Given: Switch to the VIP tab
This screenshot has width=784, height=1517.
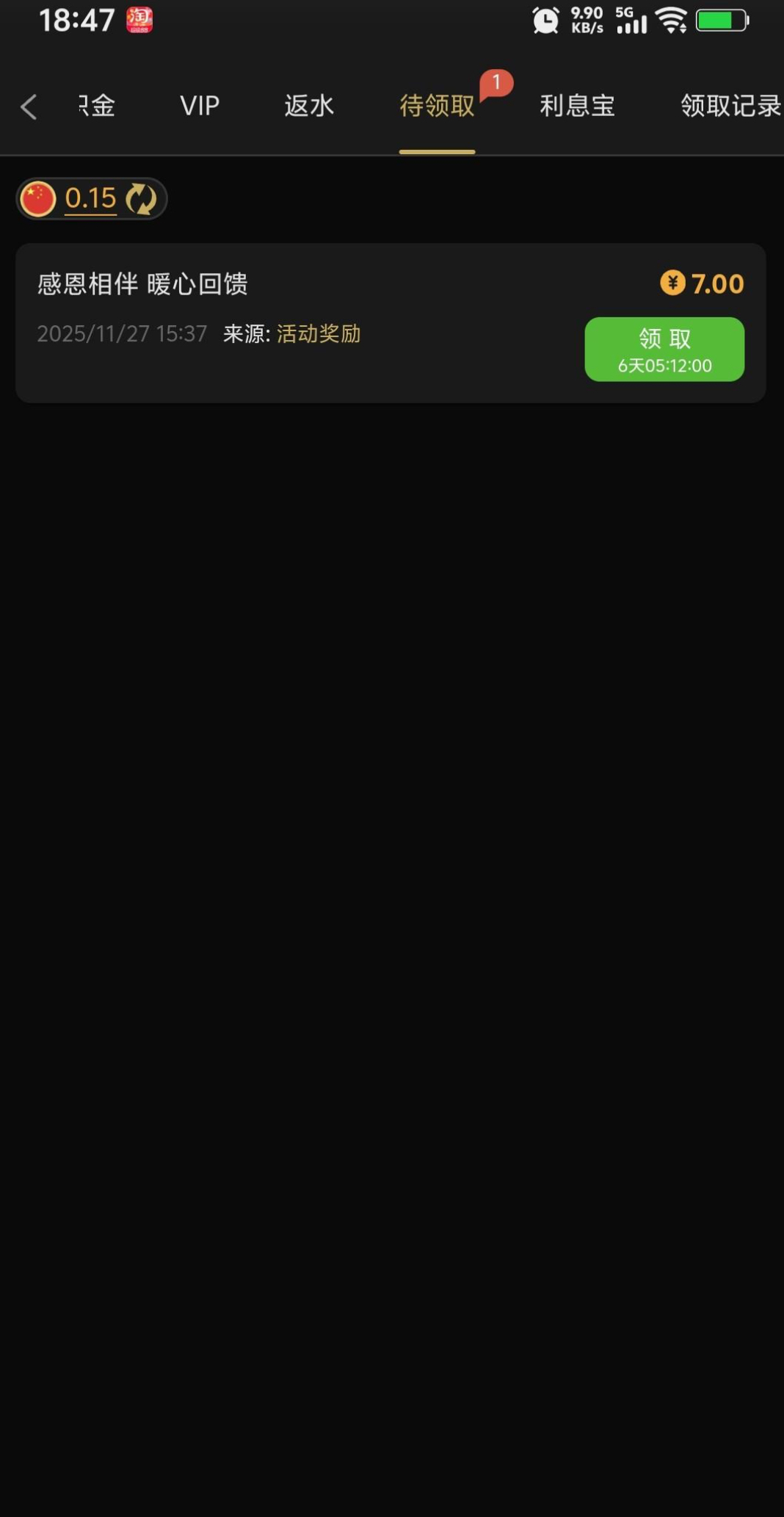Looking at the screenshot, I should tap(200, 106).
